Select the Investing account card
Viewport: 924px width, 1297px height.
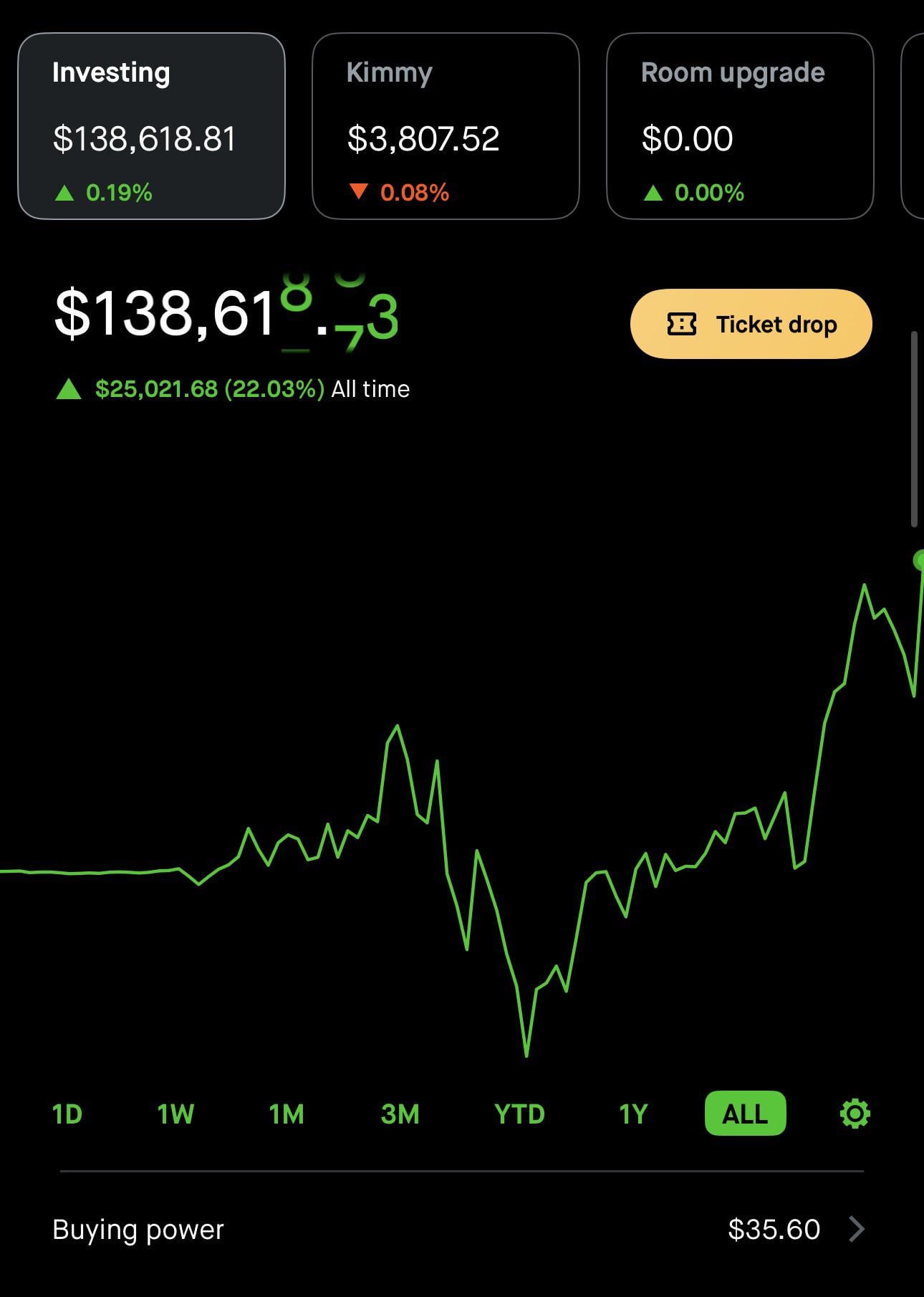(x=151, y=126)
